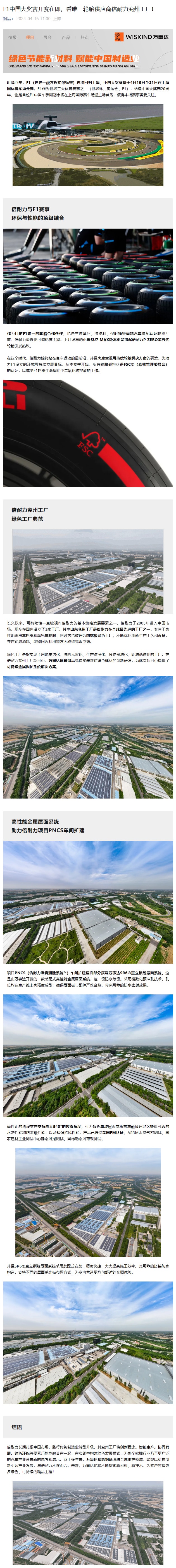The height and width of the screenshot is (1568, 176).
Task: Open the author account link under the title
Action: click(7, 19)
